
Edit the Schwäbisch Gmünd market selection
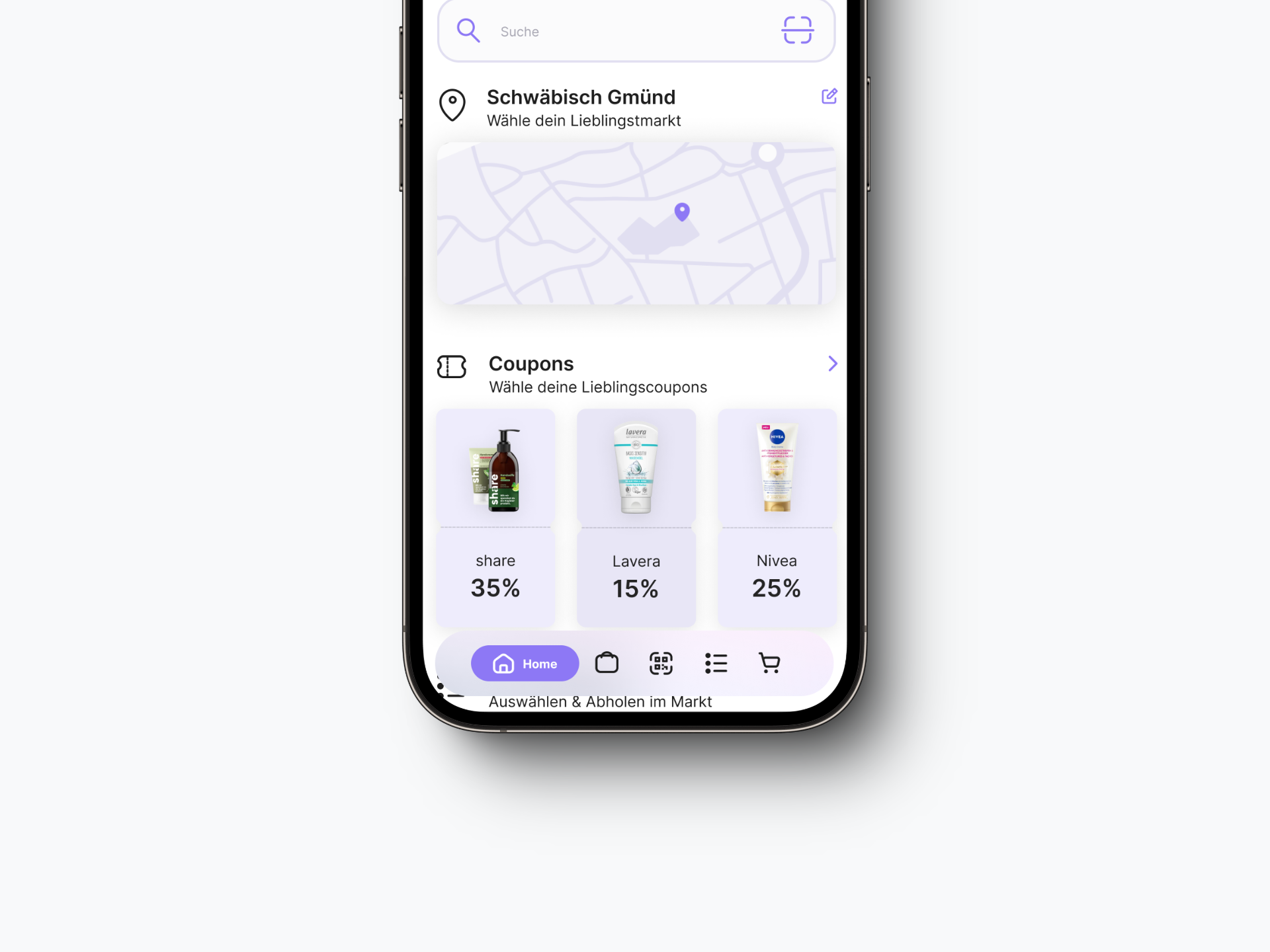[829, 97]
